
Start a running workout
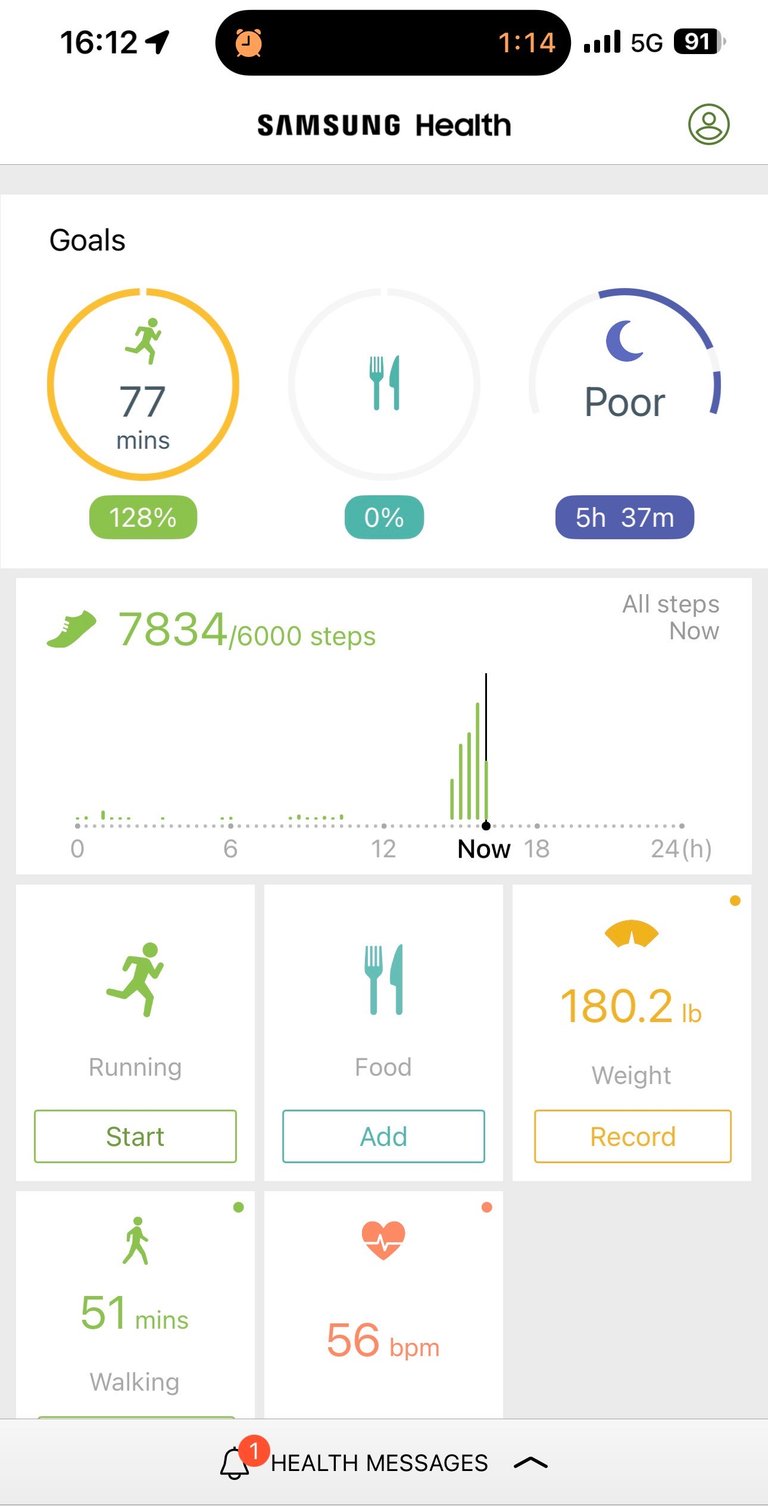pyautogui.click(x=135, y=1136)
